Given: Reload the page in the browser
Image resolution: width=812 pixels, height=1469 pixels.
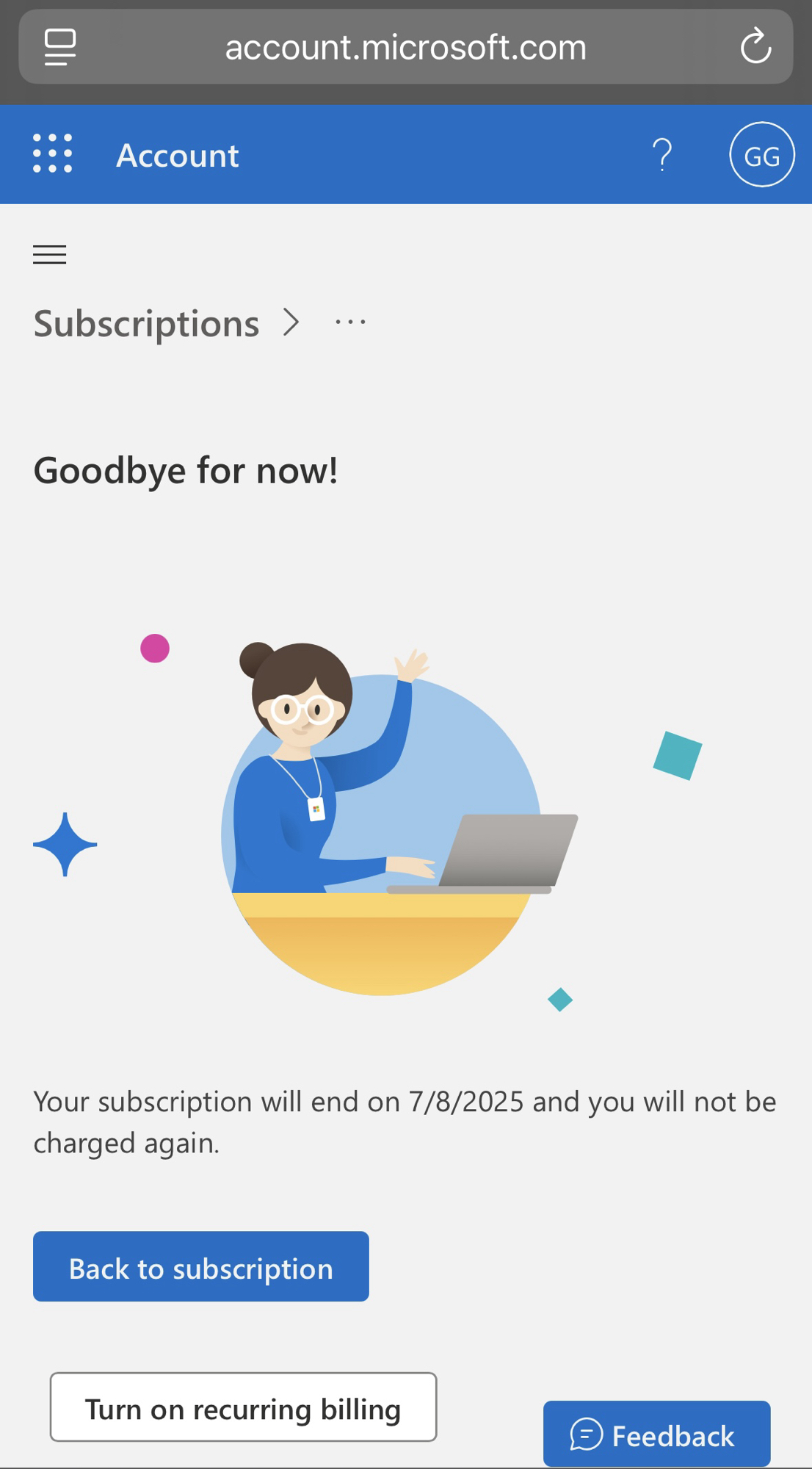Looking at the screenshot, I should [755, 47].
